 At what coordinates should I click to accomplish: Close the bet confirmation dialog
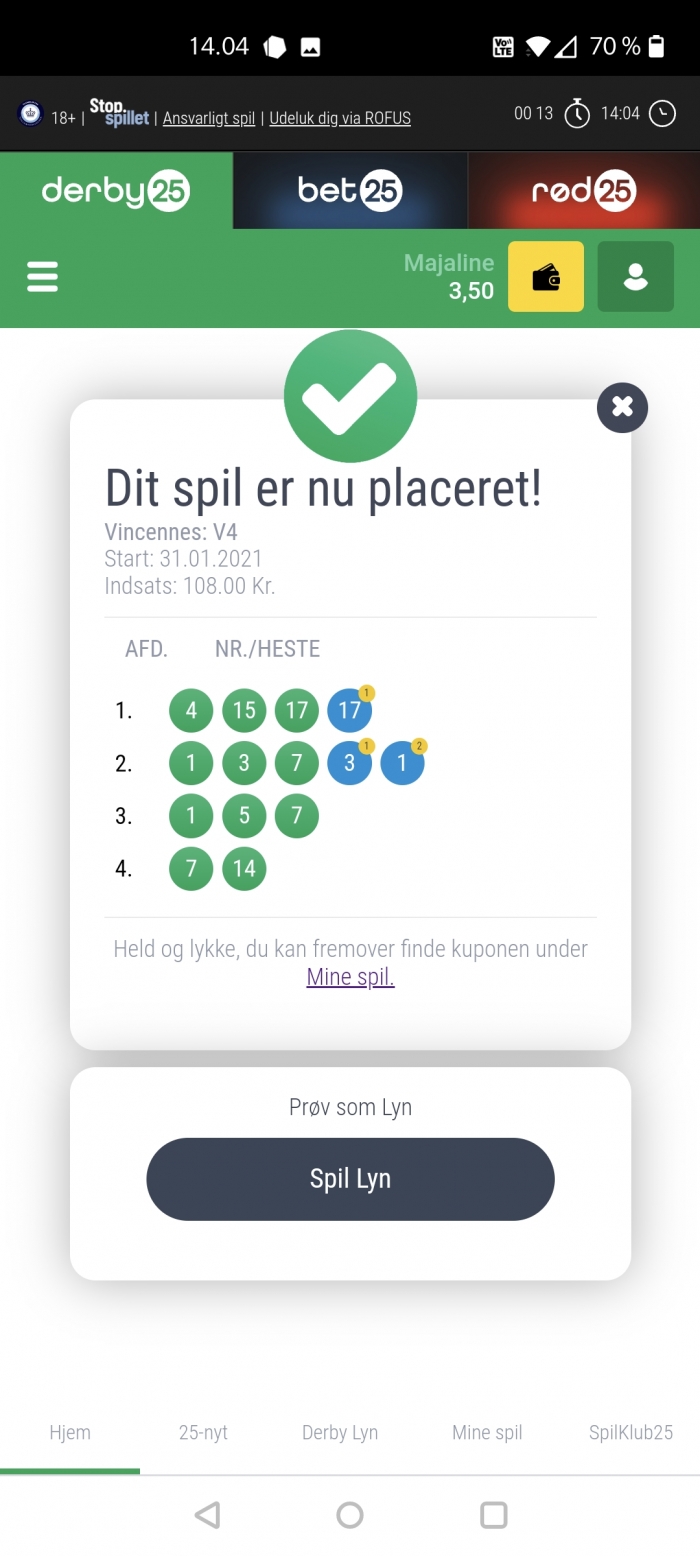click(622, 408)
